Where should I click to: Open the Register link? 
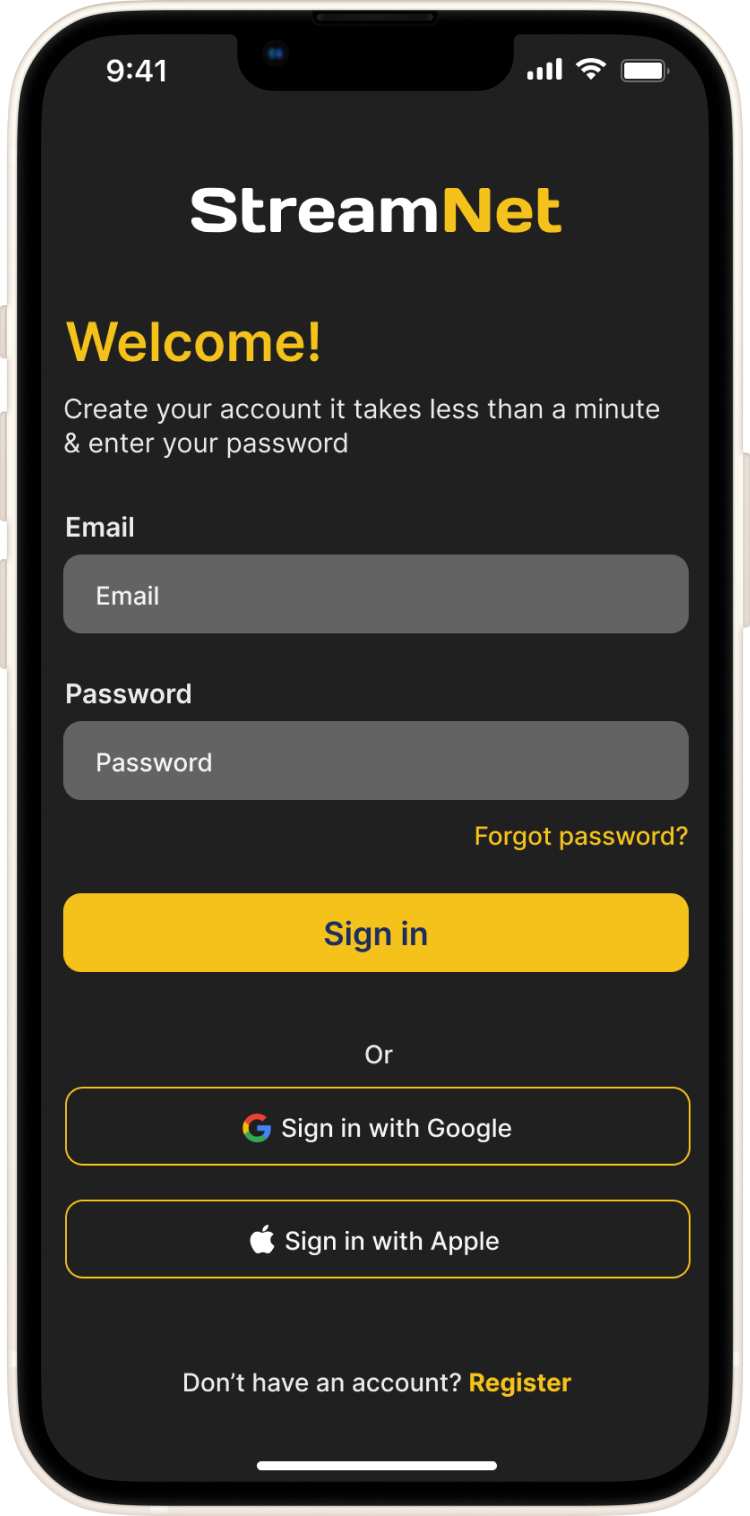pos(520,1383)
